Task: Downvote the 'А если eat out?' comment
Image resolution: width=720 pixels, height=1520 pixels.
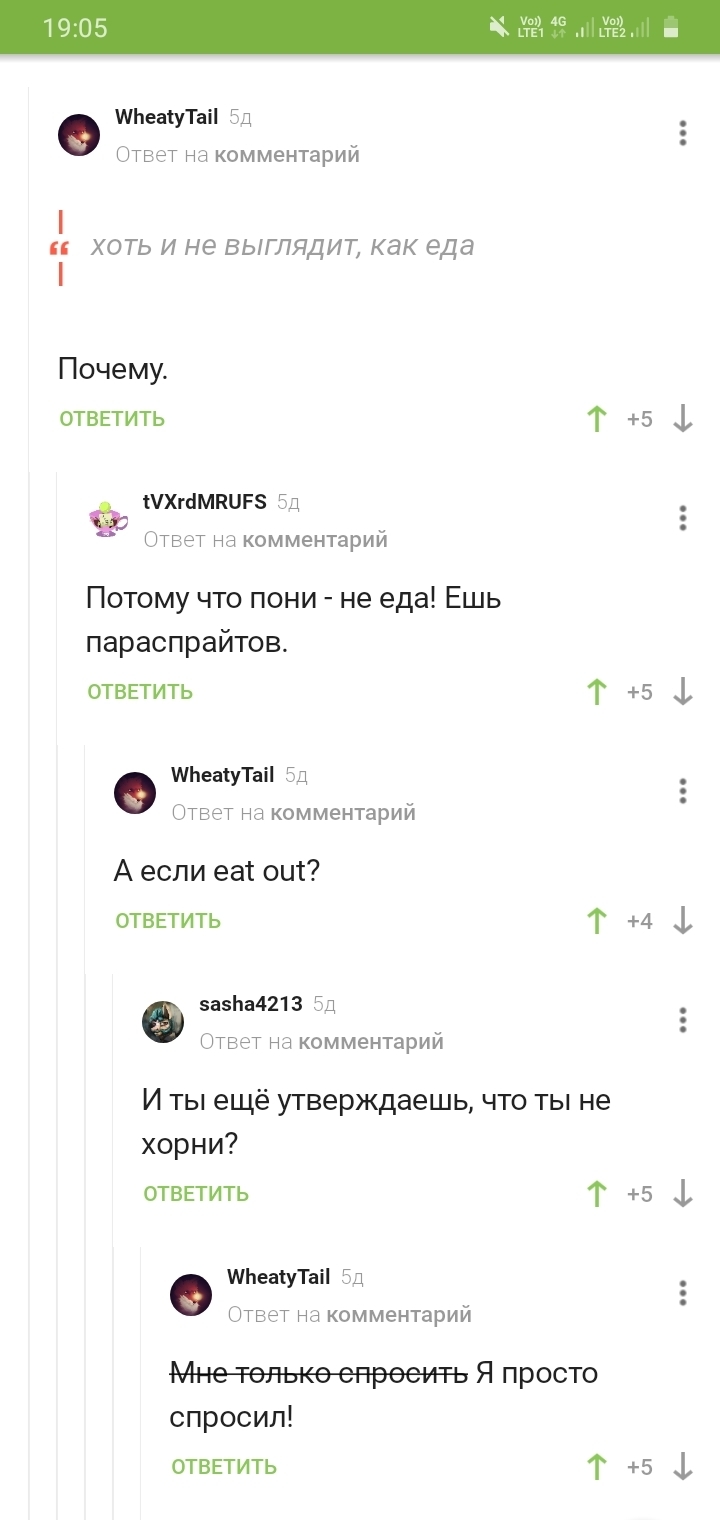Action: 683,921
